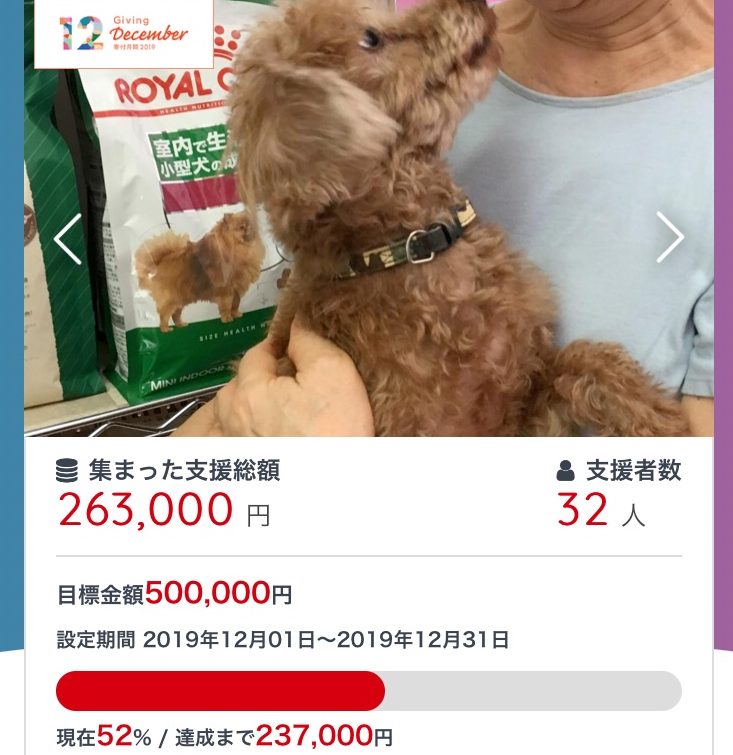733x755 pixels.
Task: Show the previous photo in the carousel
Action: click(x=67, y=239)
